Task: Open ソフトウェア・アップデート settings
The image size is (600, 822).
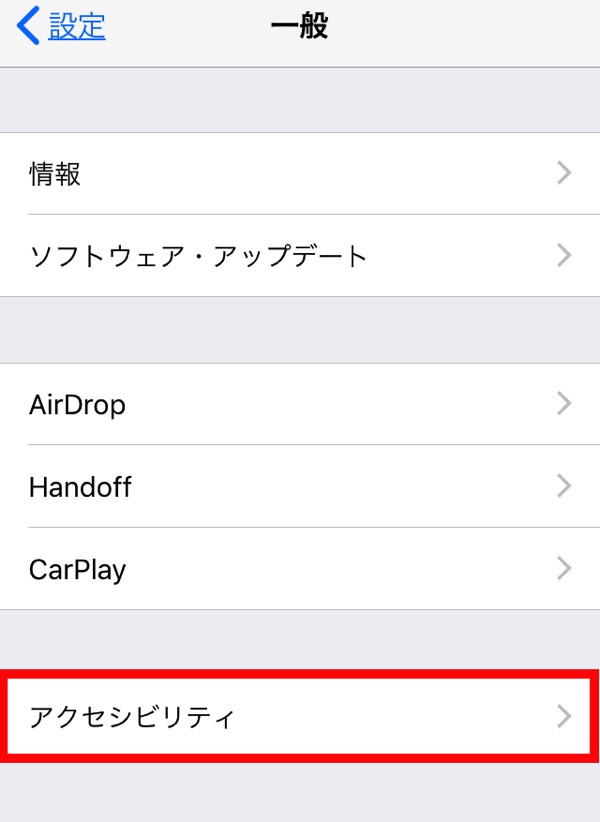Action: coord(300,256)
